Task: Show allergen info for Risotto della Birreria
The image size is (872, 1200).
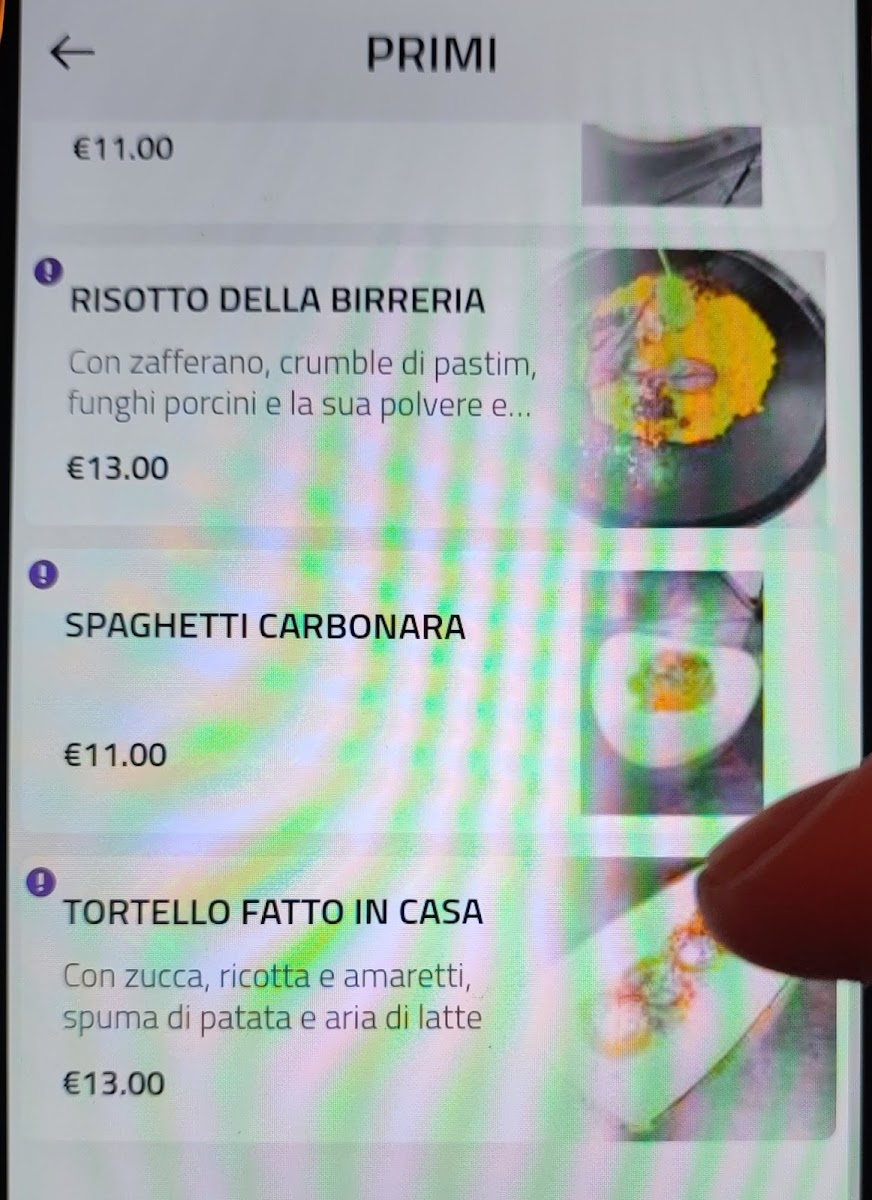Action: click(48, 269)
